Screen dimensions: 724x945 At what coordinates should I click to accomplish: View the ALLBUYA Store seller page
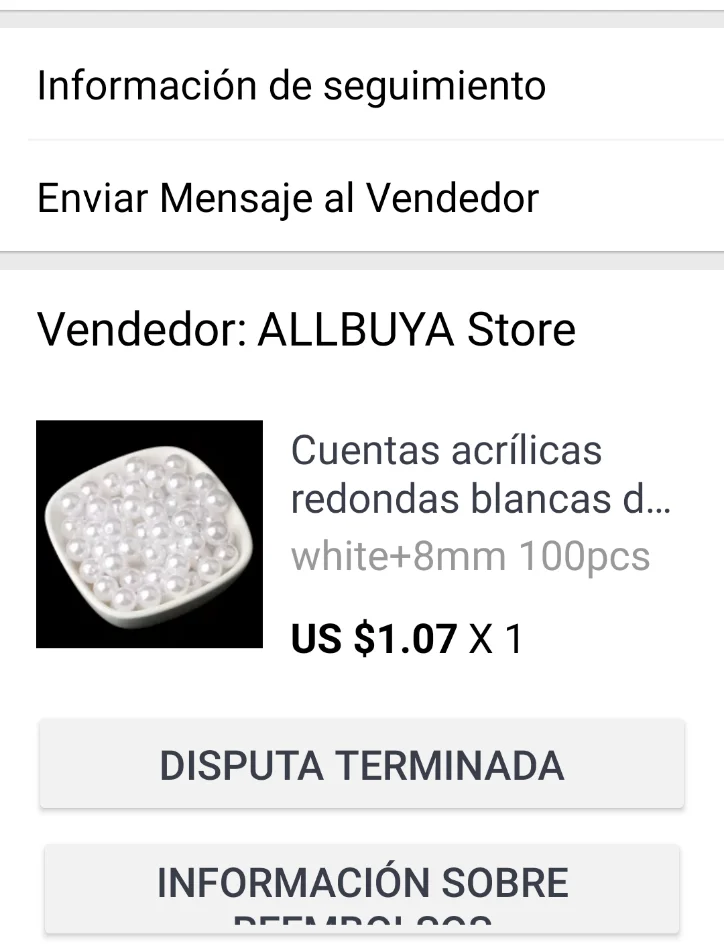(306, 330)
